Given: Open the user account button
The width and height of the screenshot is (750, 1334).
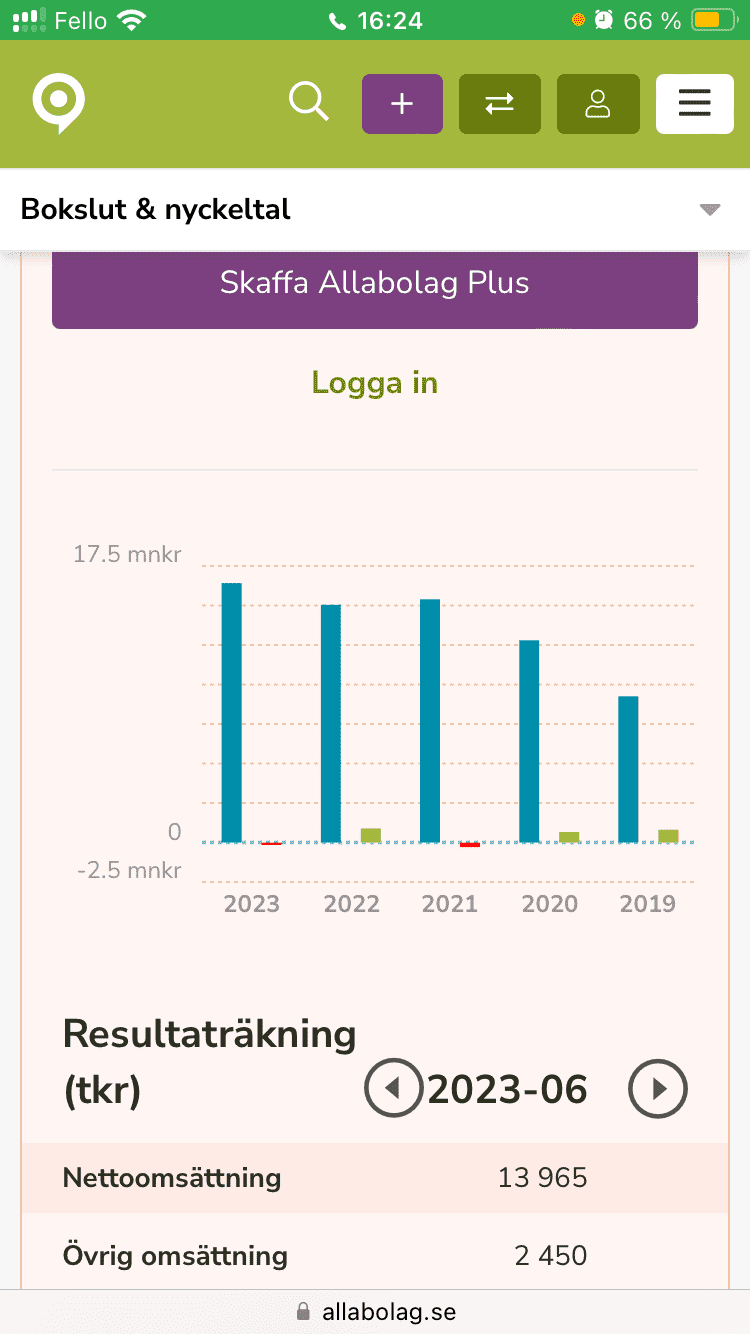Looking at the screenshot, I should [x=598, y=104].
